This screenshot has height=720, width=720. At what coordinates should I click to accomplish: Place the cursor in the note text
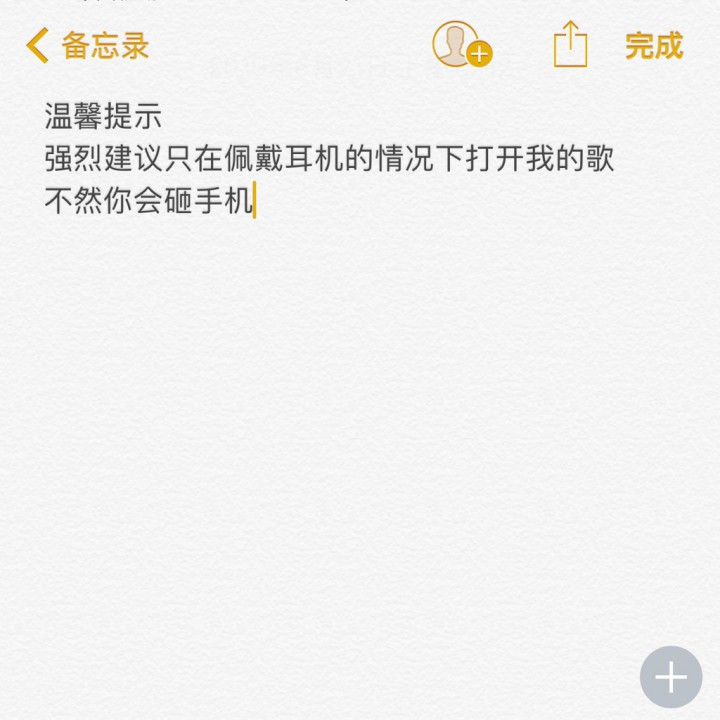click(330, 160)
